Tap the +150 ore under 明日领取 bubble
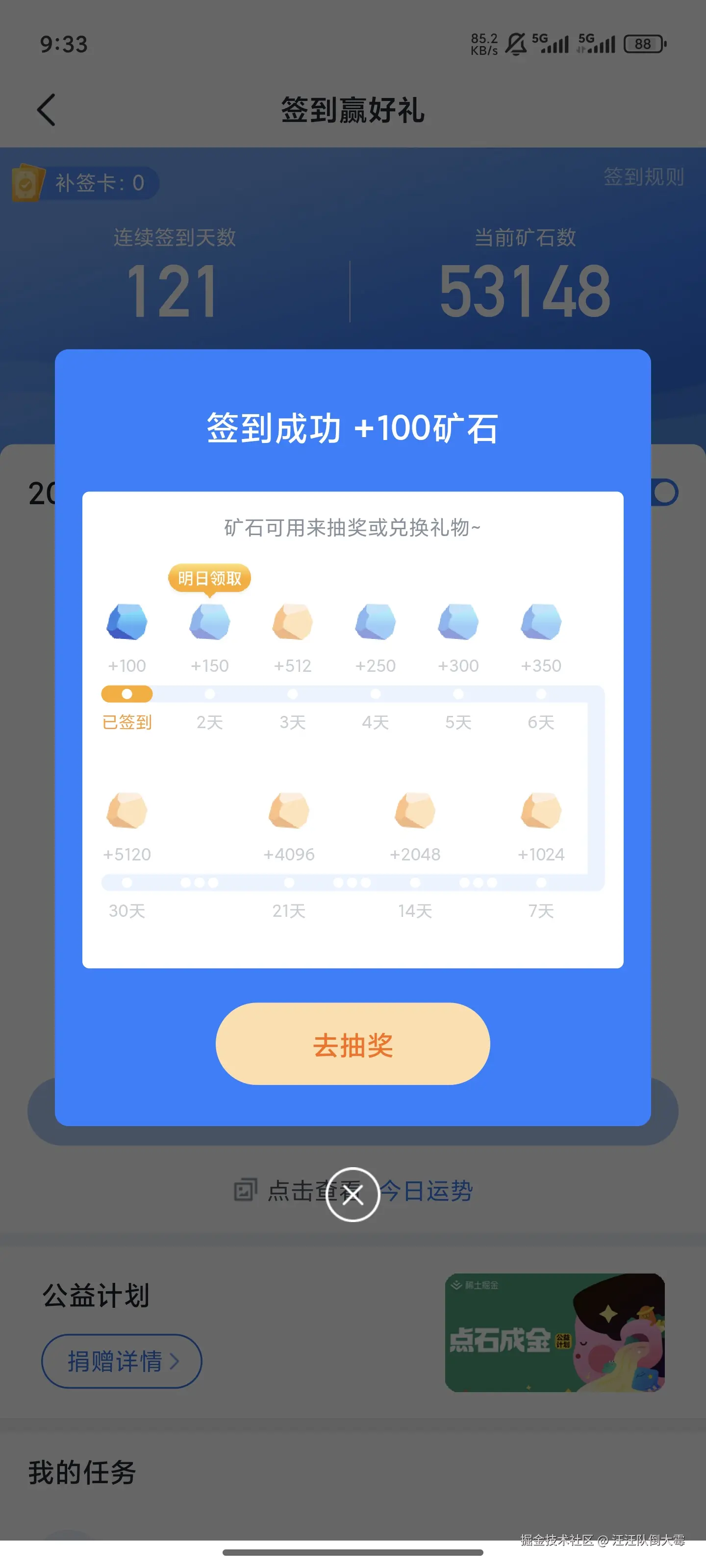 (x=209, y=622)
